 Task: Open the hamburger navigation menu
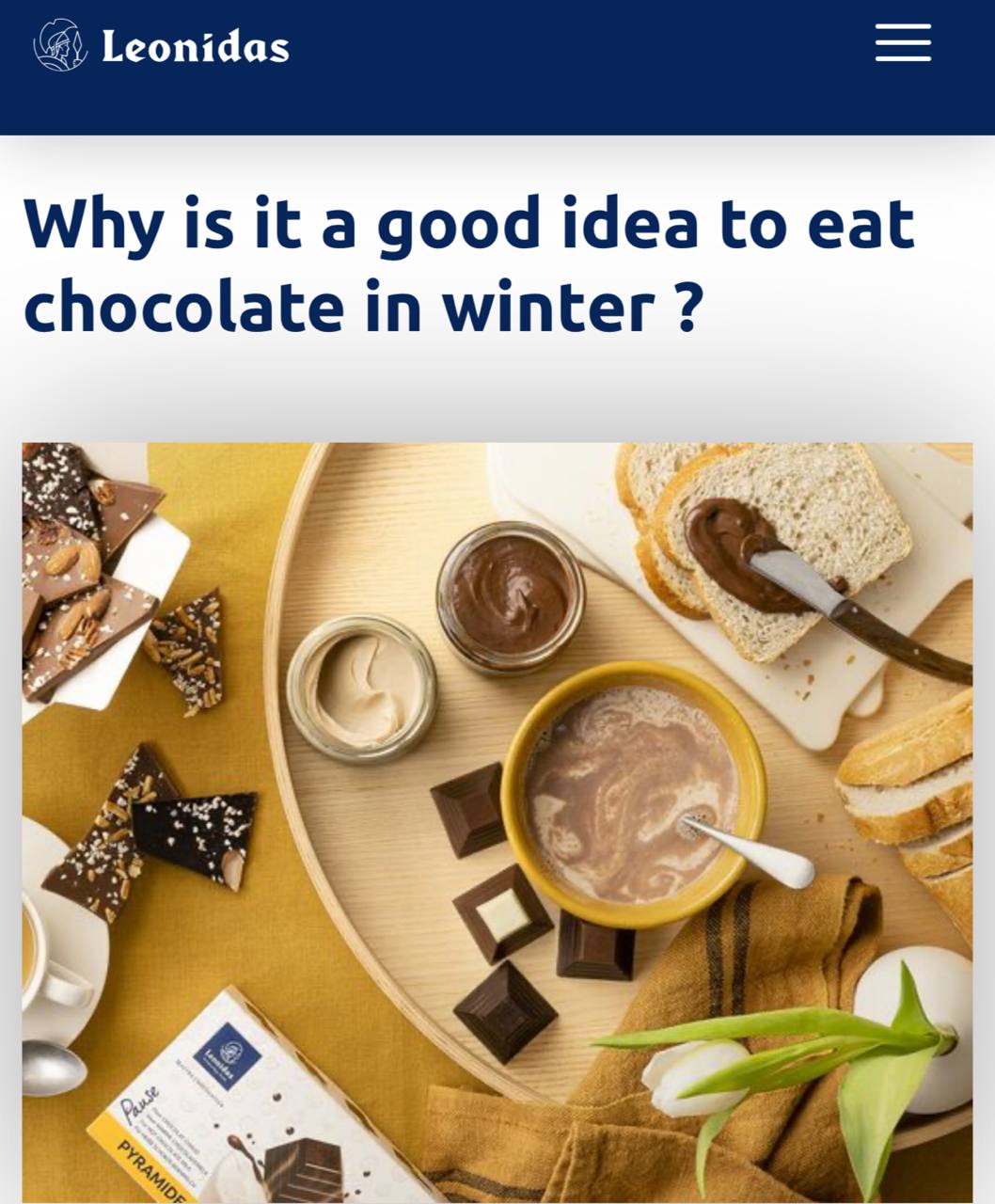pyautogui.click(x=903, y=43)
